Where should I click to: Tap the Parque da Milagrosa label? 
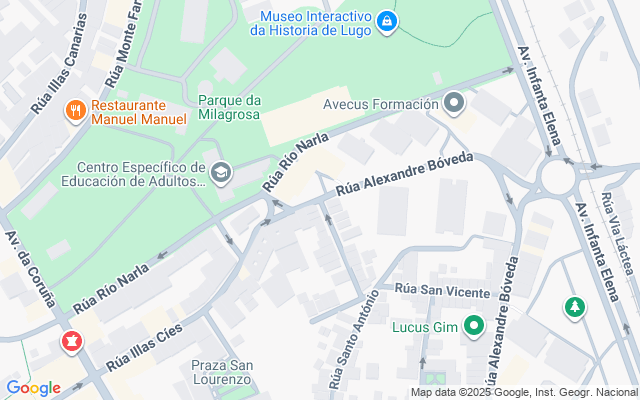coord(229,108)
